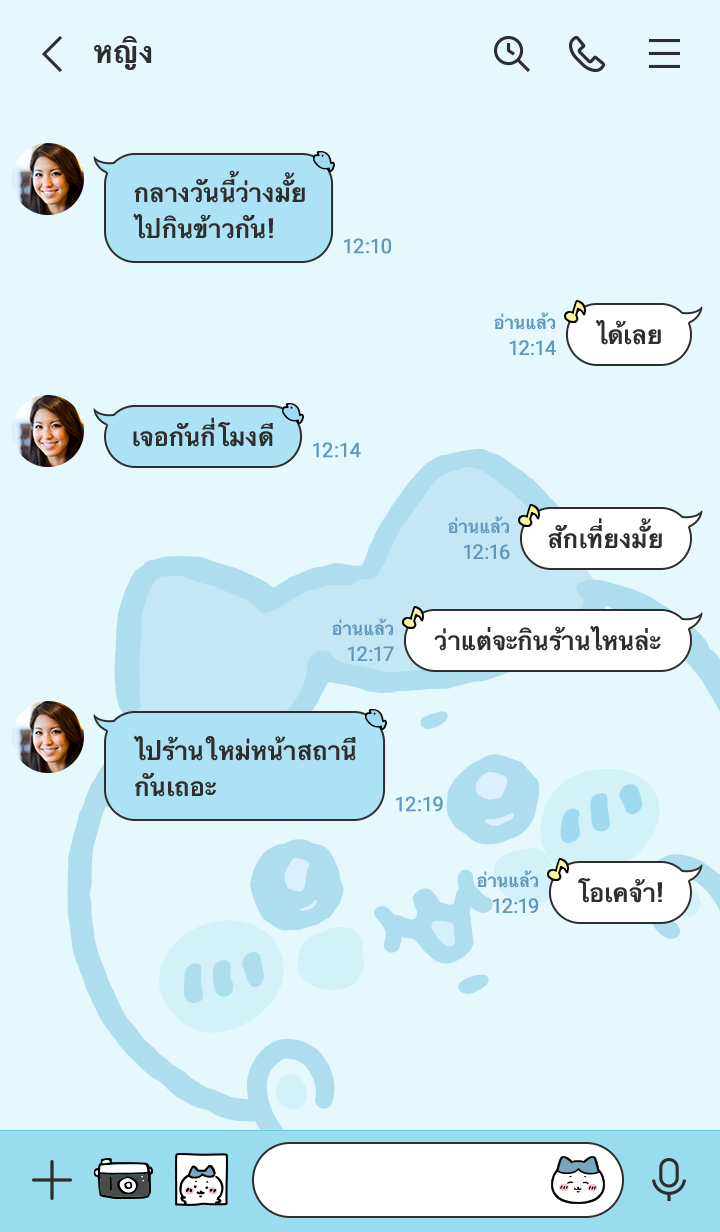
Task: Open the attachment plus menu
Action: tap(52, 1181)
